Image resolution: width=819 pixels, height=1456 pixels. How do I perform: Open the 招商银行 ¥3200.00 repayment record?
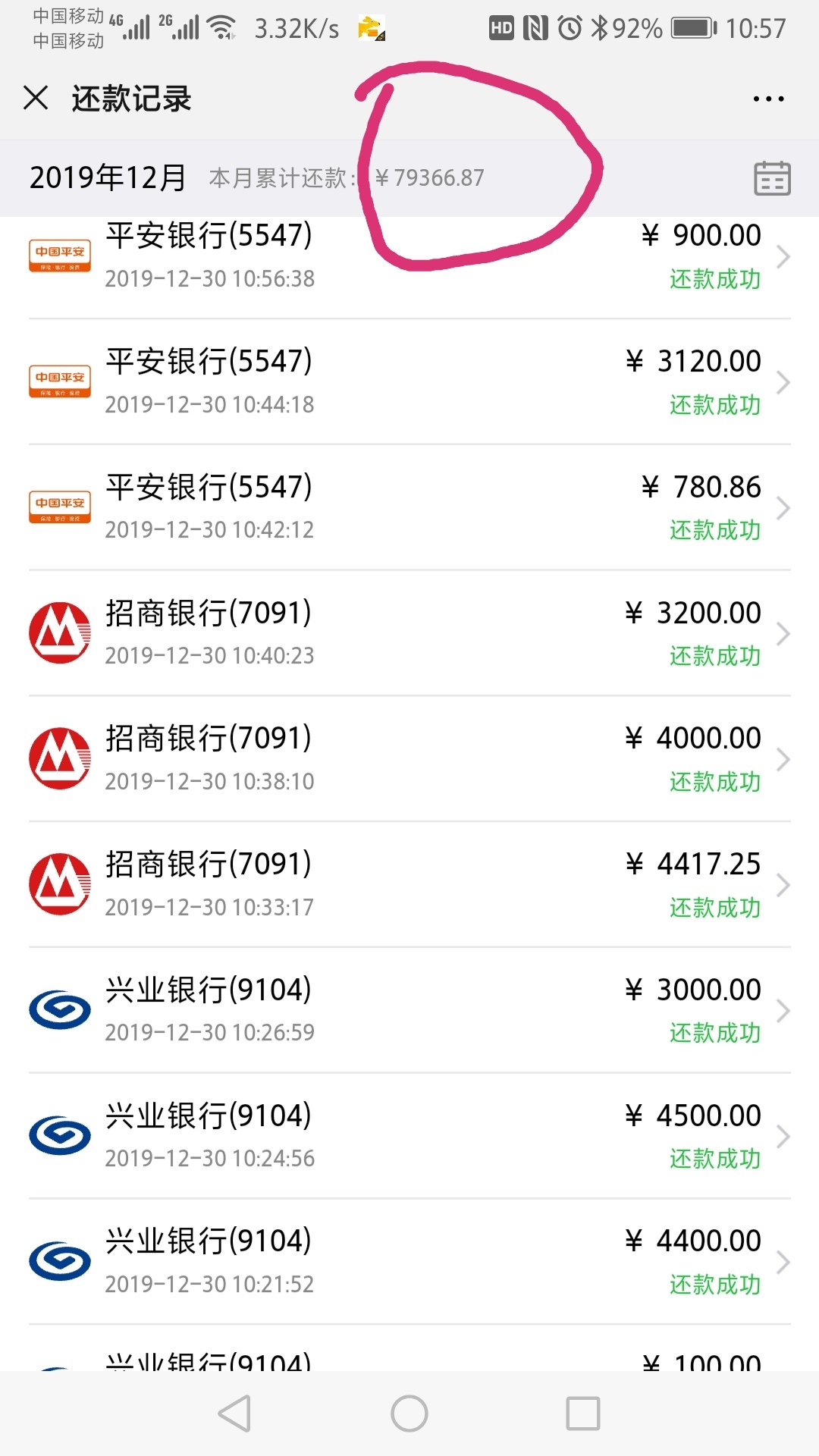pyautogui.click(x=409, y=633)
